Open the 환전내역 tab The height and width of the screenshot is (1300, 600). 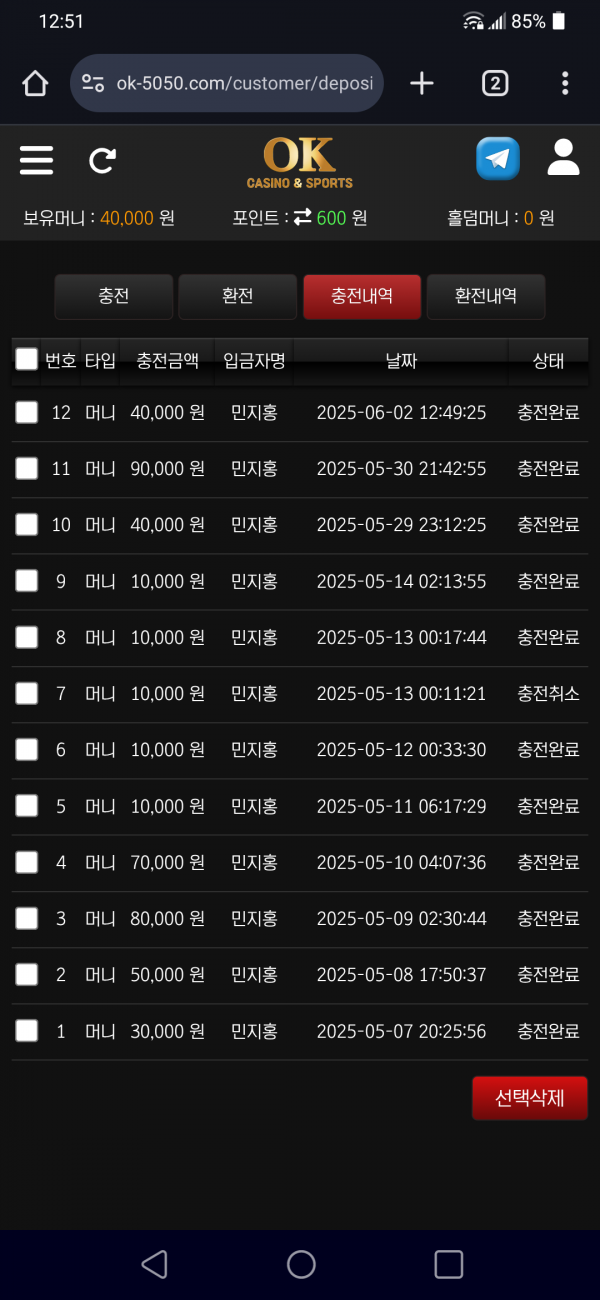tap(486, 297)
